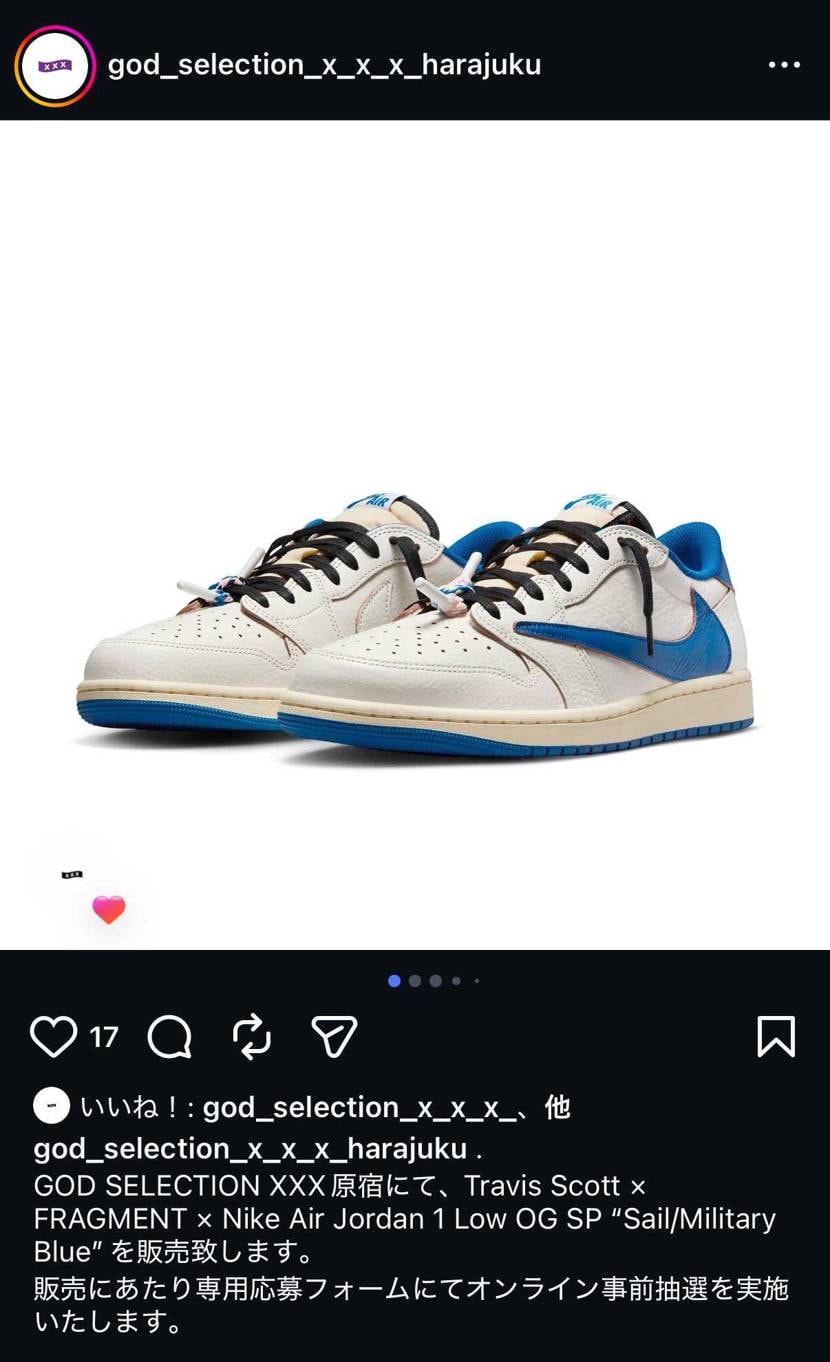Tap the carousel page indicator dots
The width and height of the screenshot is (830, 1362).
433,981
